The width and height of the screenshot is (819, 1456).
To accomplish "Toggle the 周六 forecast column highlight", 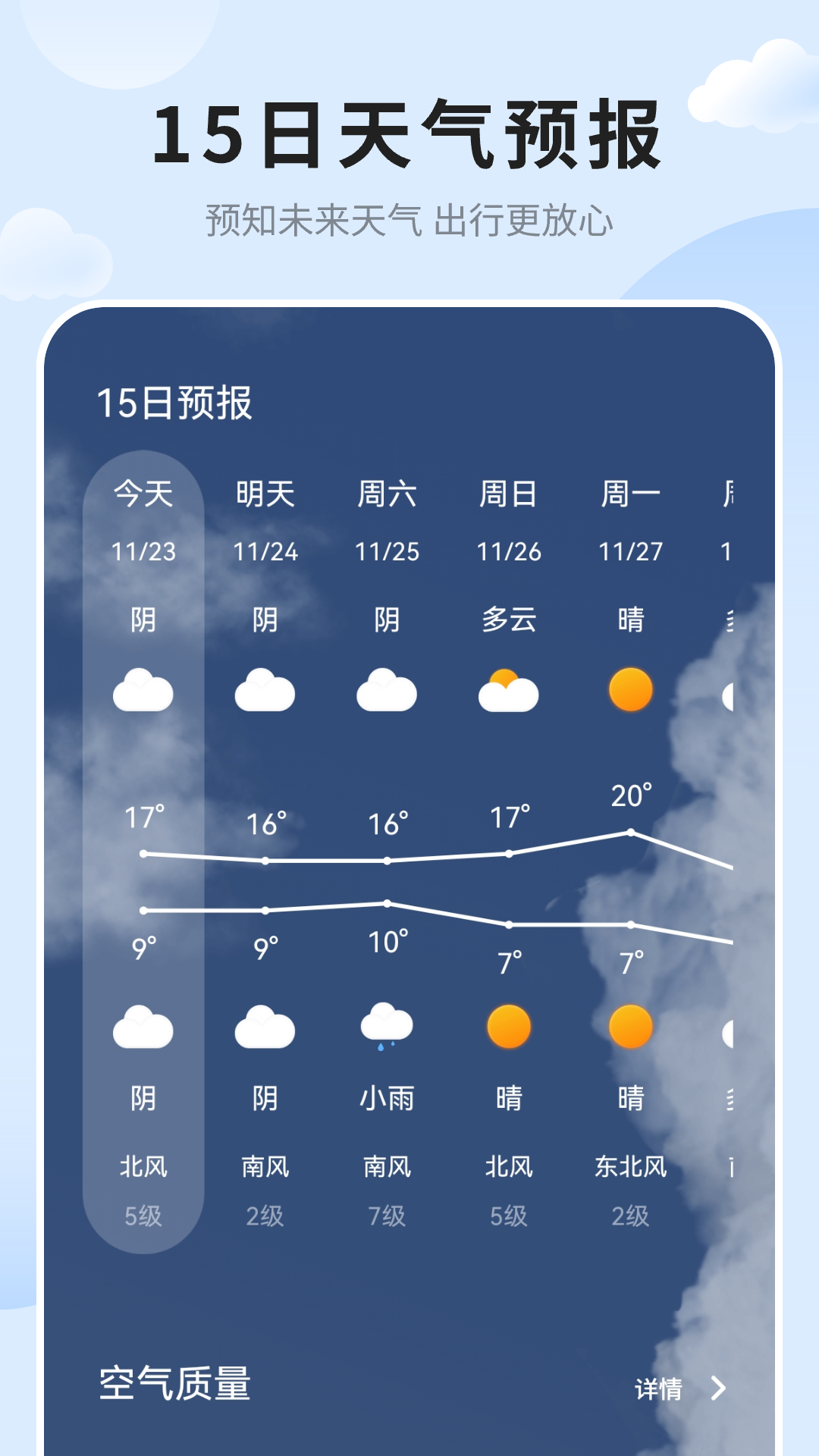I will 387,493.
